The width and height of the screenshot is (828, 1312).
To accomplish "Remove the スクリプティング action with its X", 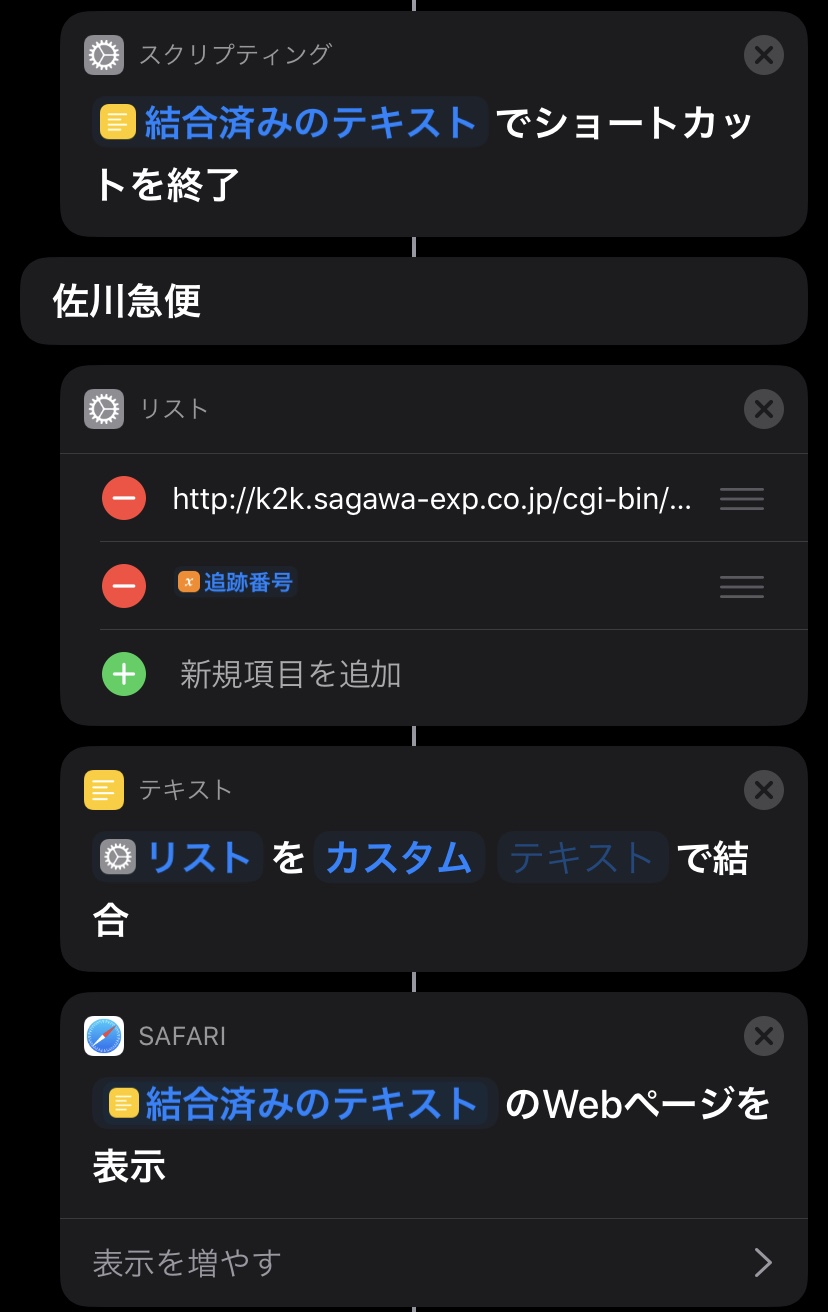I will [x=763, y=55].
